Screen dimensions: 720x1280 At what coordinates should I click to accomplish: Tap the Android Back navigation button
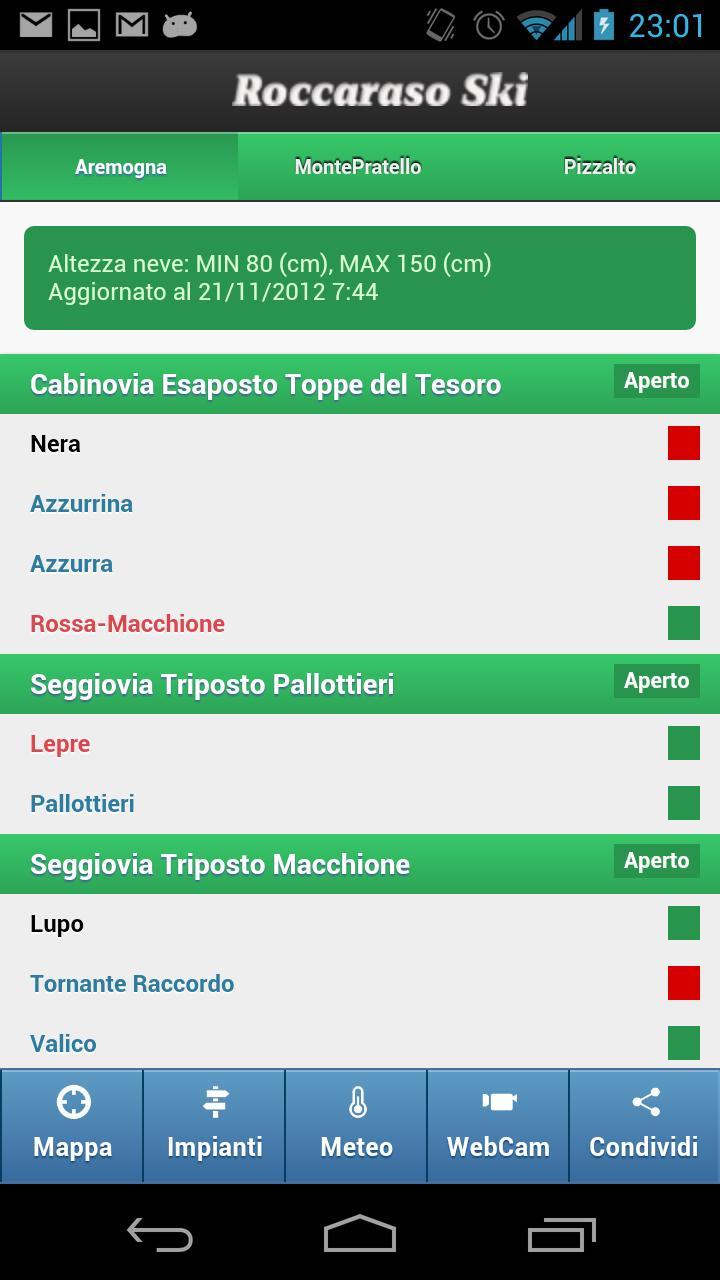pos(160,1235)
